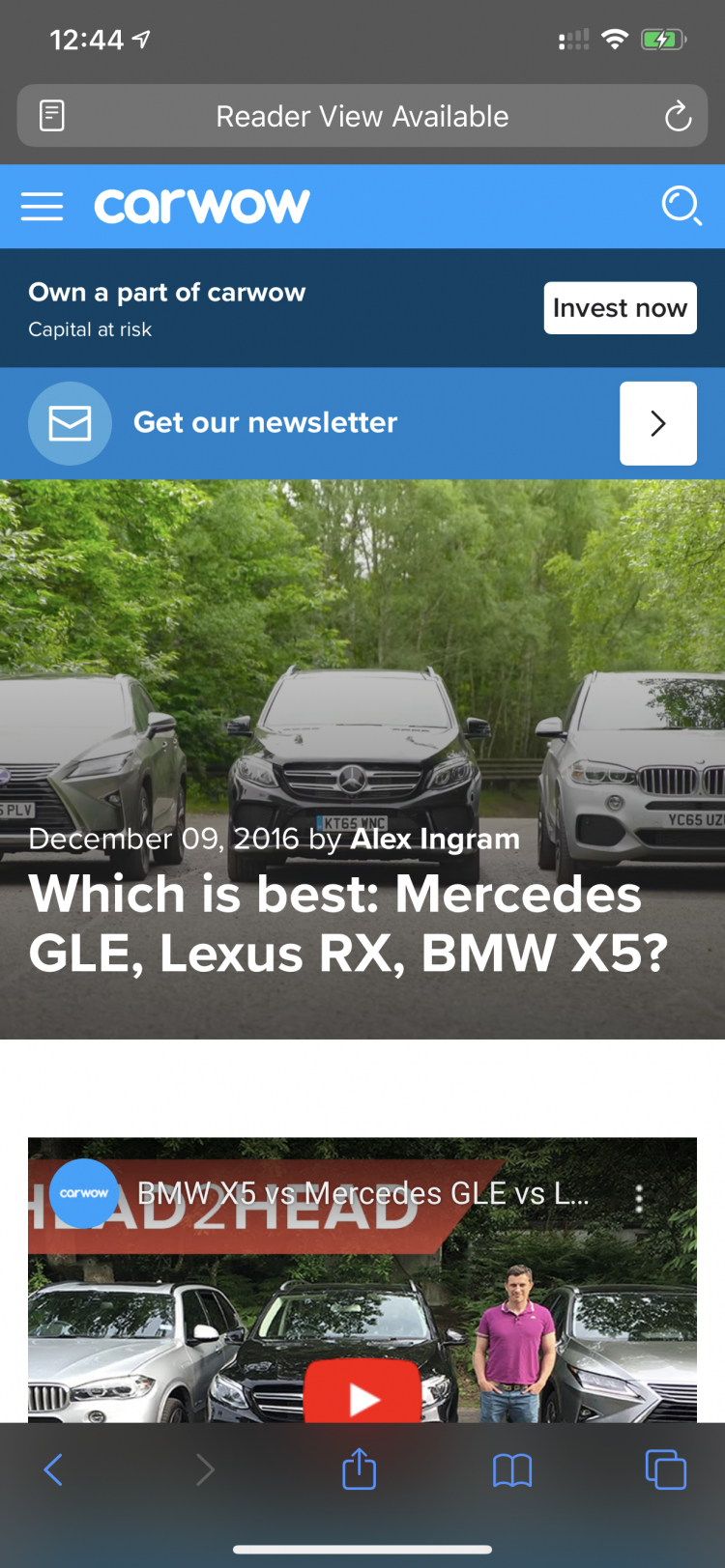Go to the carwow homepage logo

202,206
